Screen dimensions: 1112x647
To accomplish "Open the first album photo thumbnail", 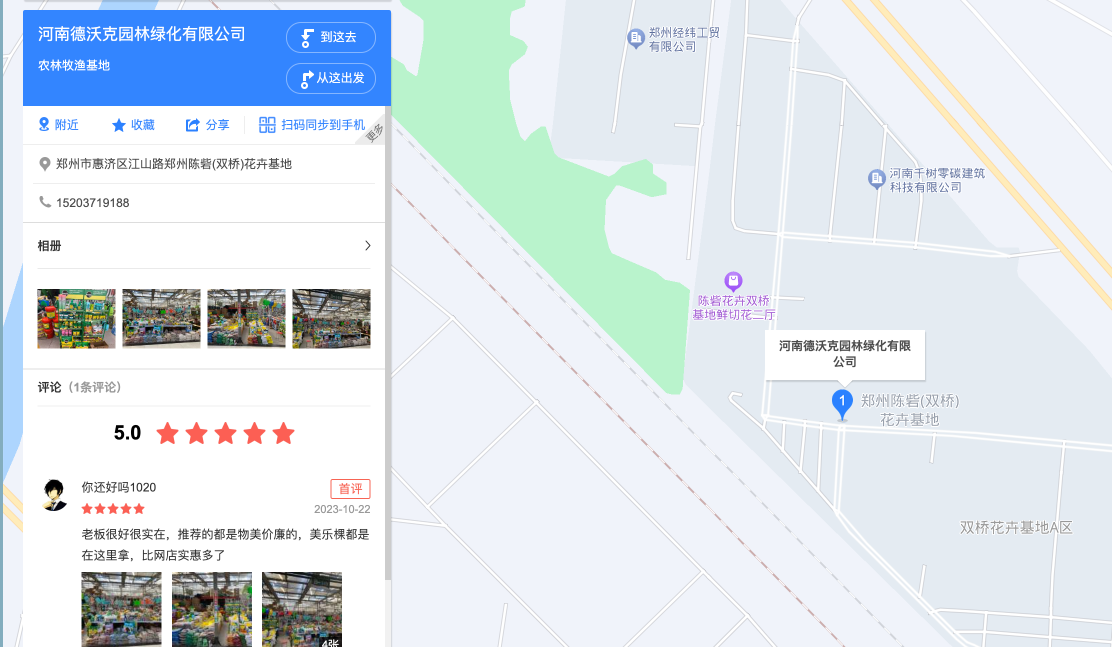I will coord(76,318).
